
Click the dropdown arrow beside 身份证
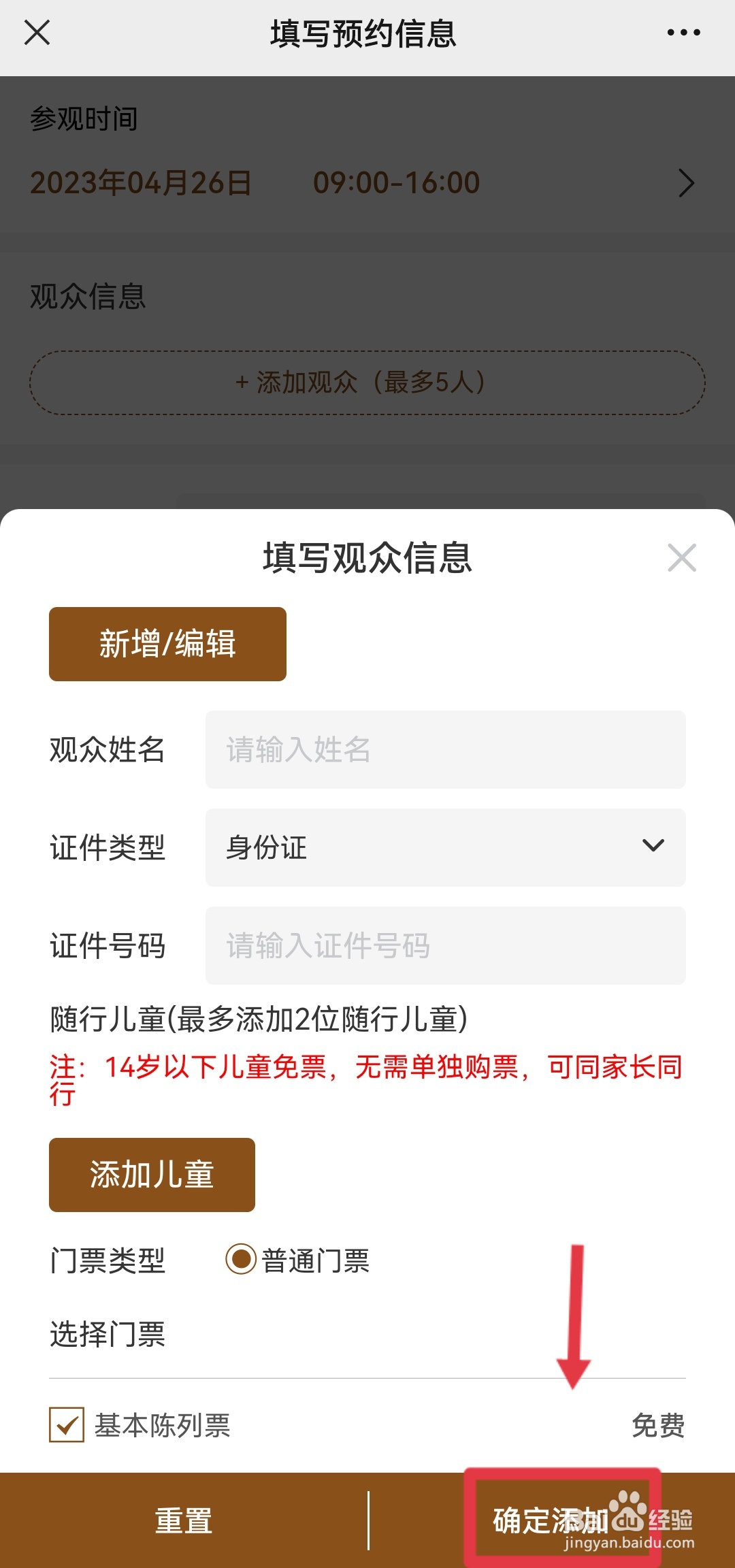tap(653, 847)
